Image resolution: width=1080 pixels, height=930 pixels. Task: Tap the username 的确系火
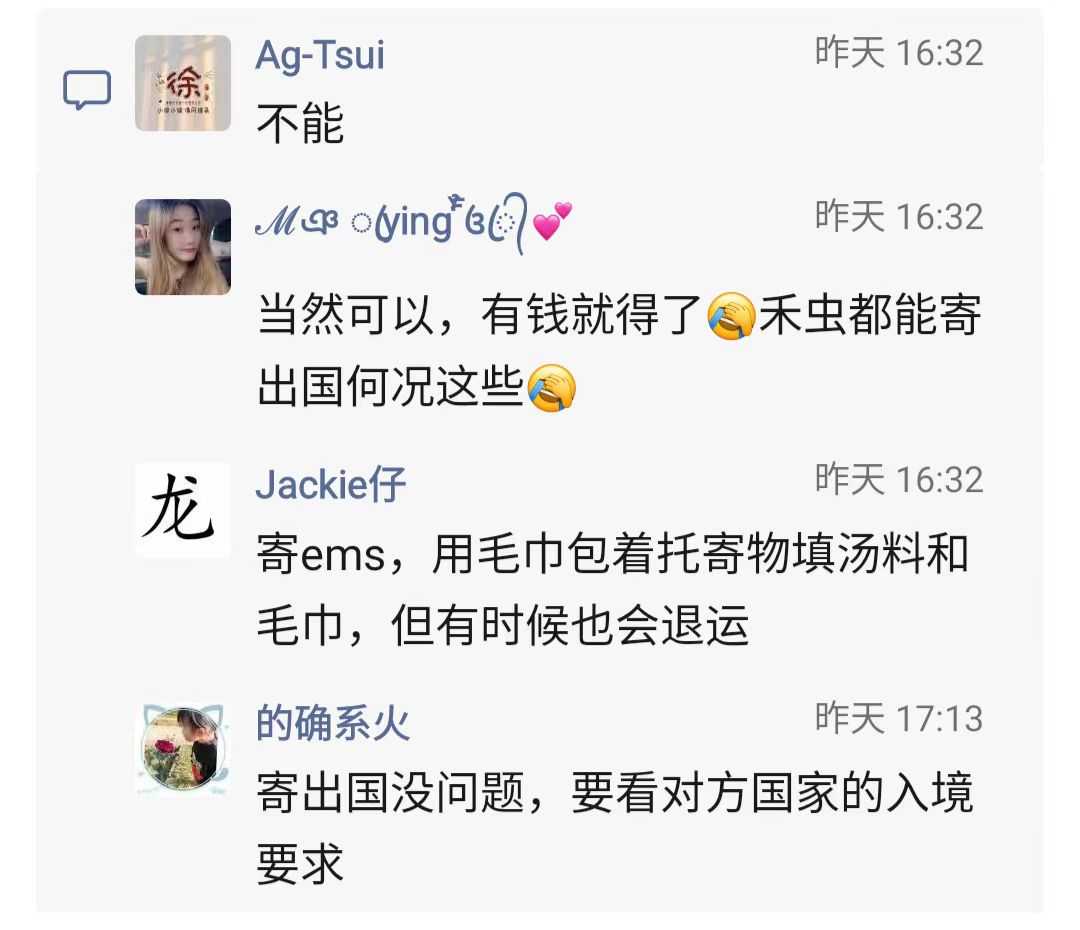coord(333,722)
